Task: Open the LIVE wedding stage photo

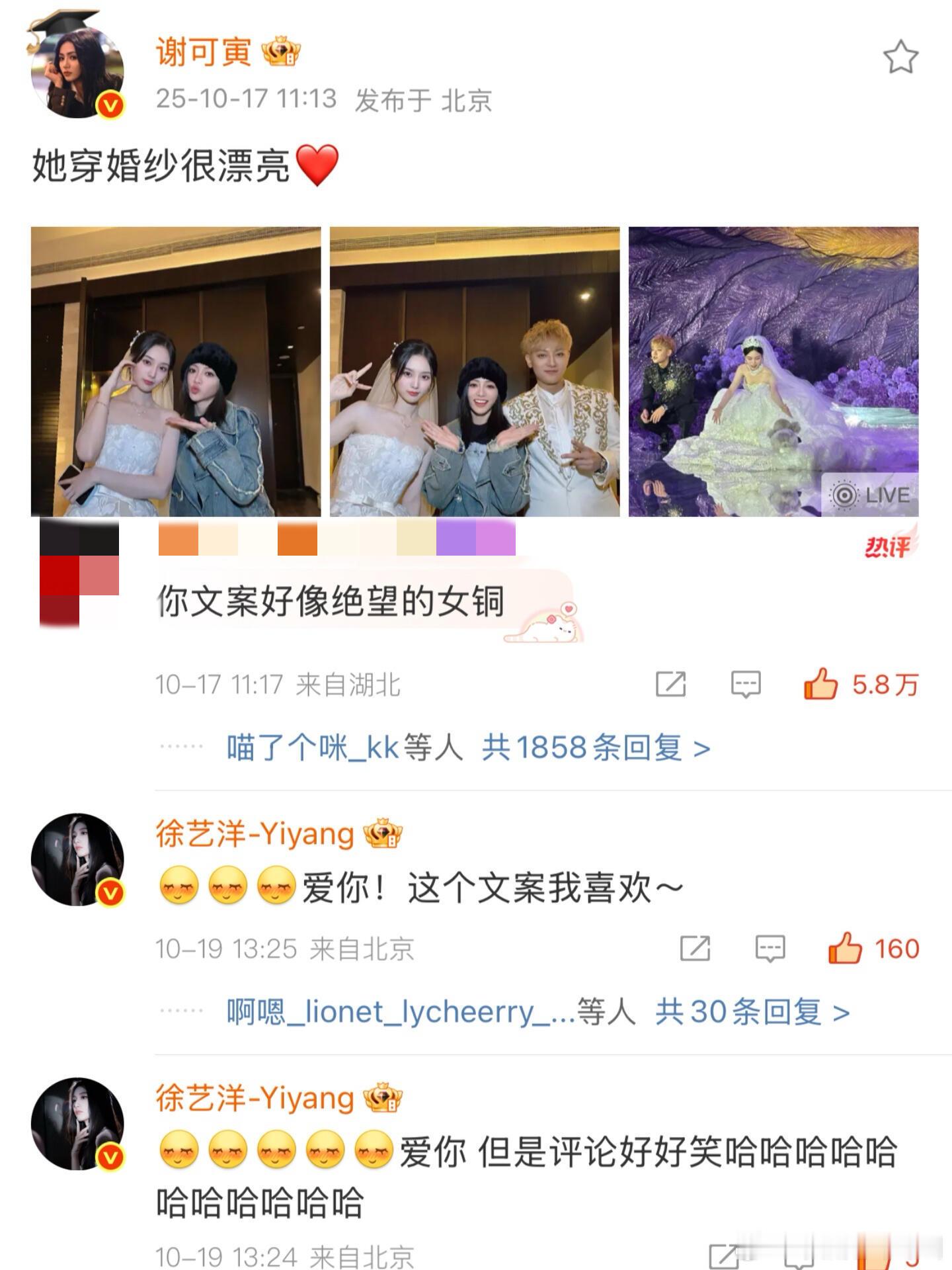Action: tap(773, 371)
